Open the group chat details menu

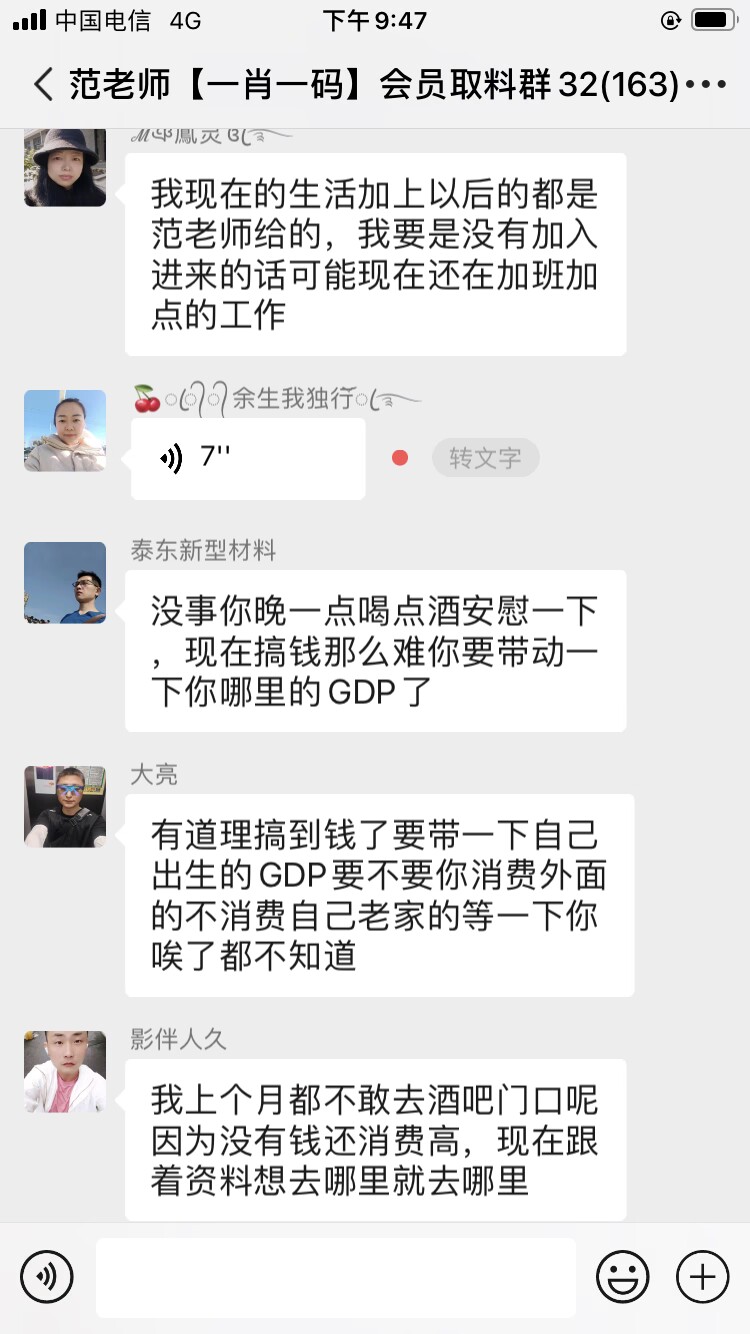click(x=707, y=85)
